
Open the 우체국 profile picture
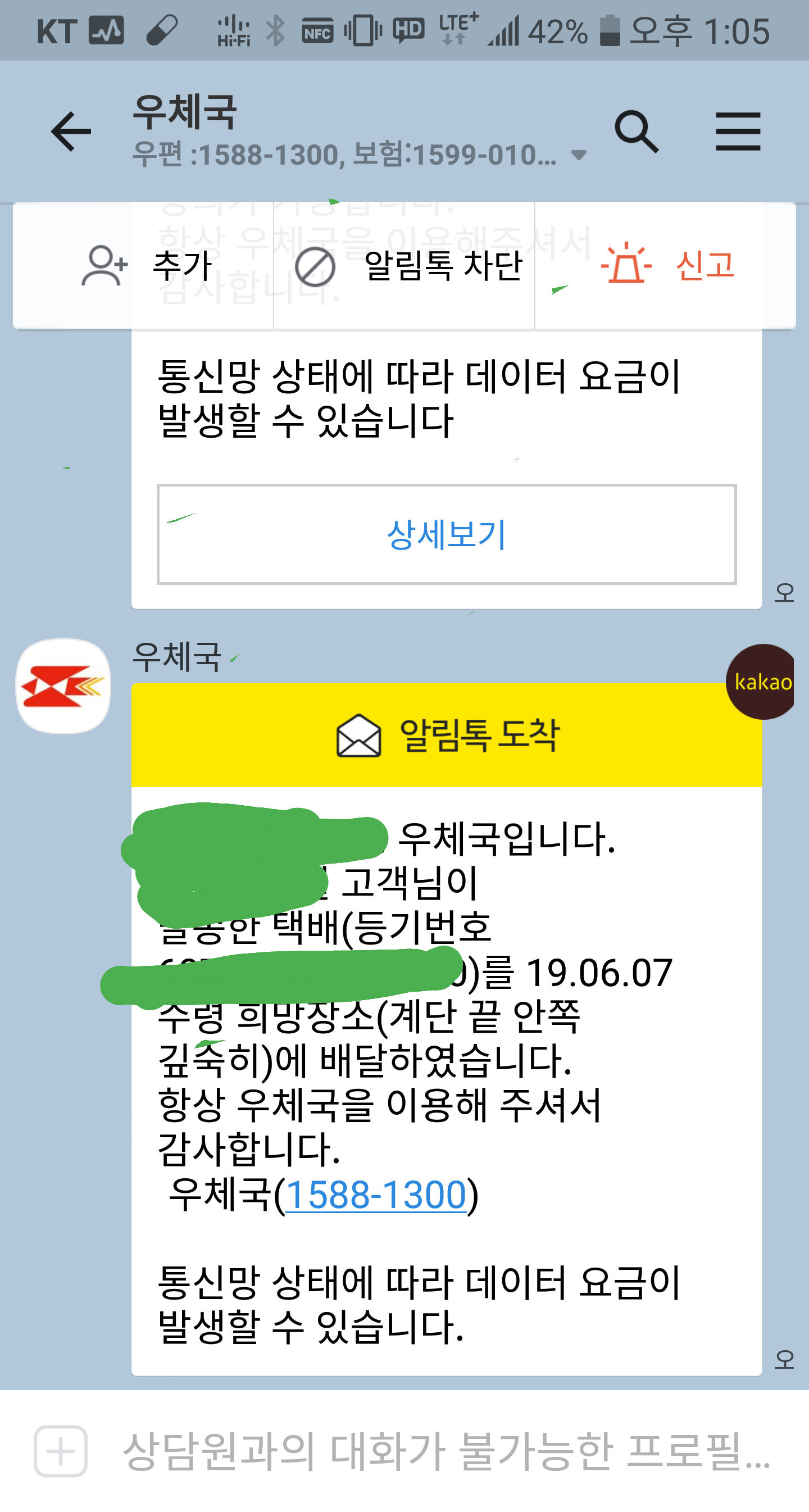pyautogui.click(x=63, y=686)
